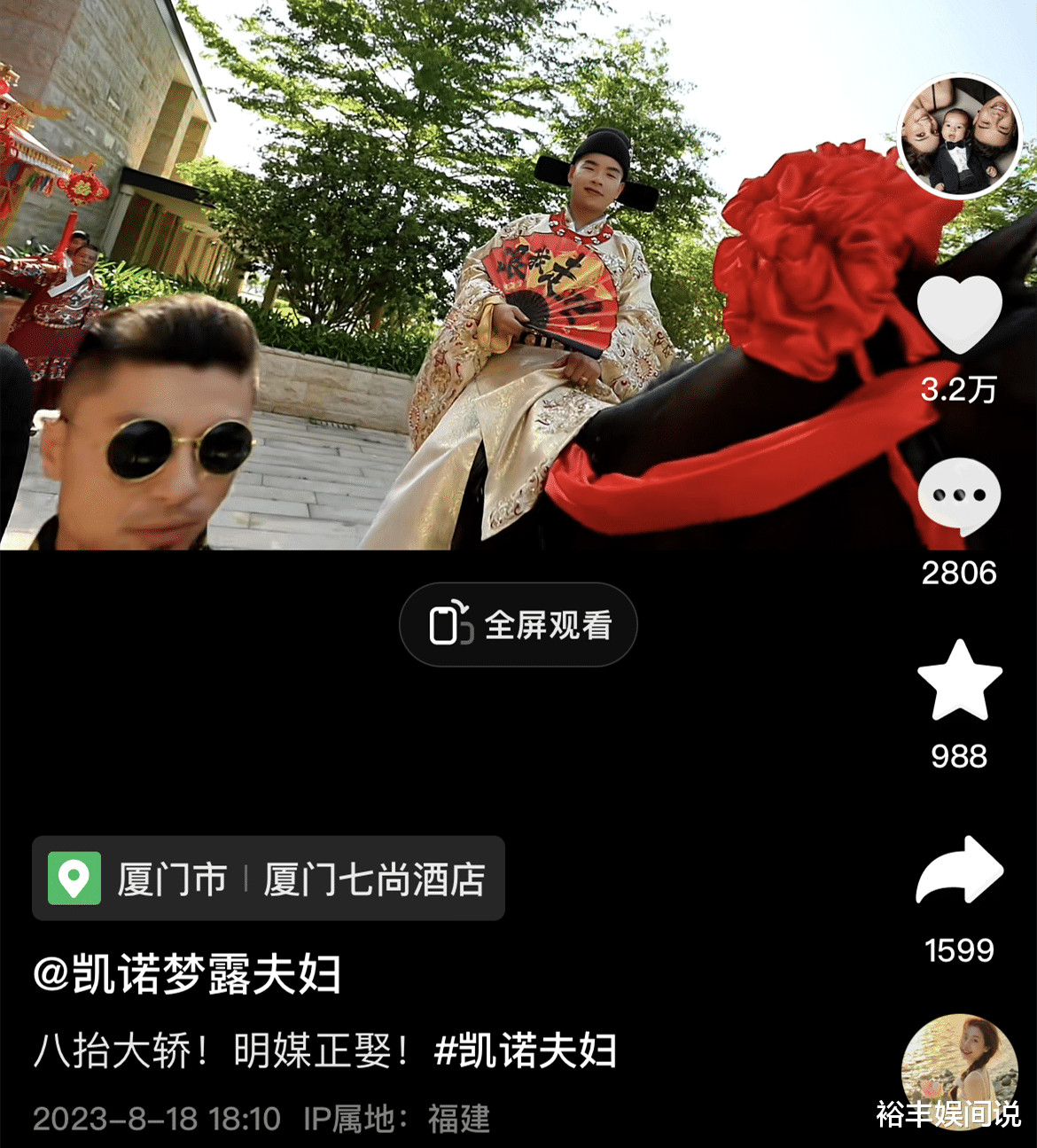This screenshot has width=1037, height=1148.
Task: Open the comments bubble
Action: [x=959, y=496]
